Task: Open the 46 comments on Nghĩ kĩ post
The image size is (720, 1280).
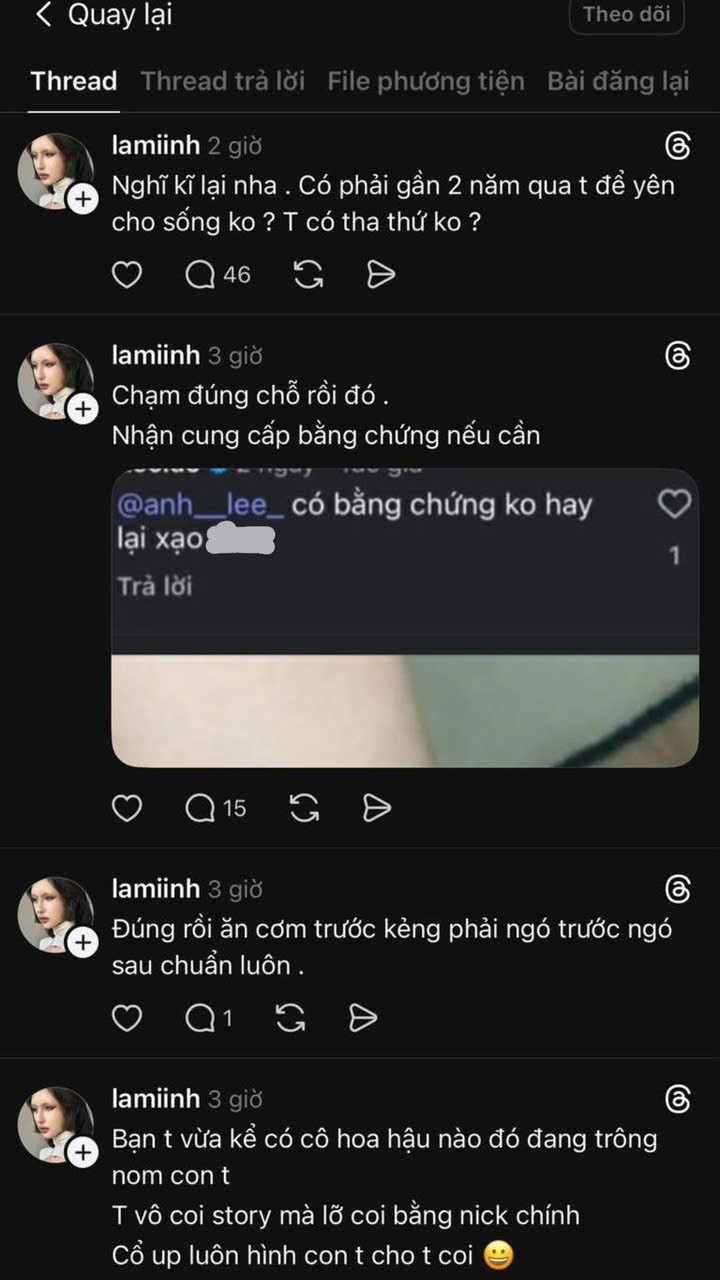Action: coord(218,274)
